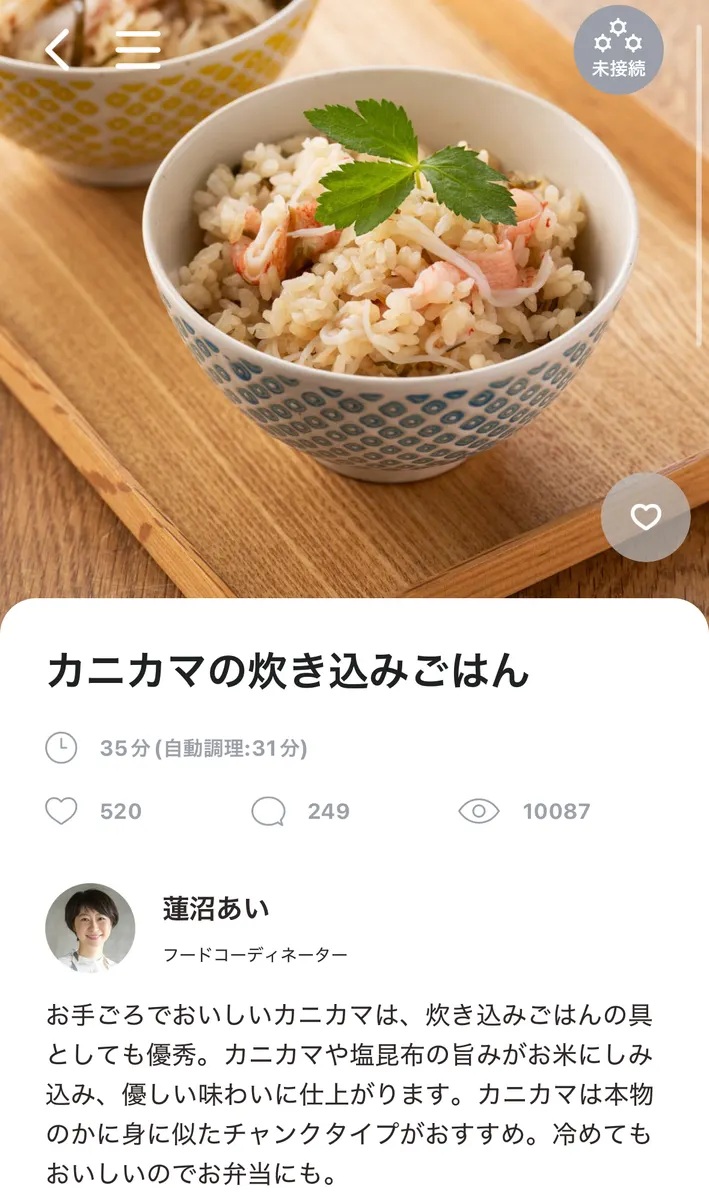Open the comments icon showing 249

268,811
